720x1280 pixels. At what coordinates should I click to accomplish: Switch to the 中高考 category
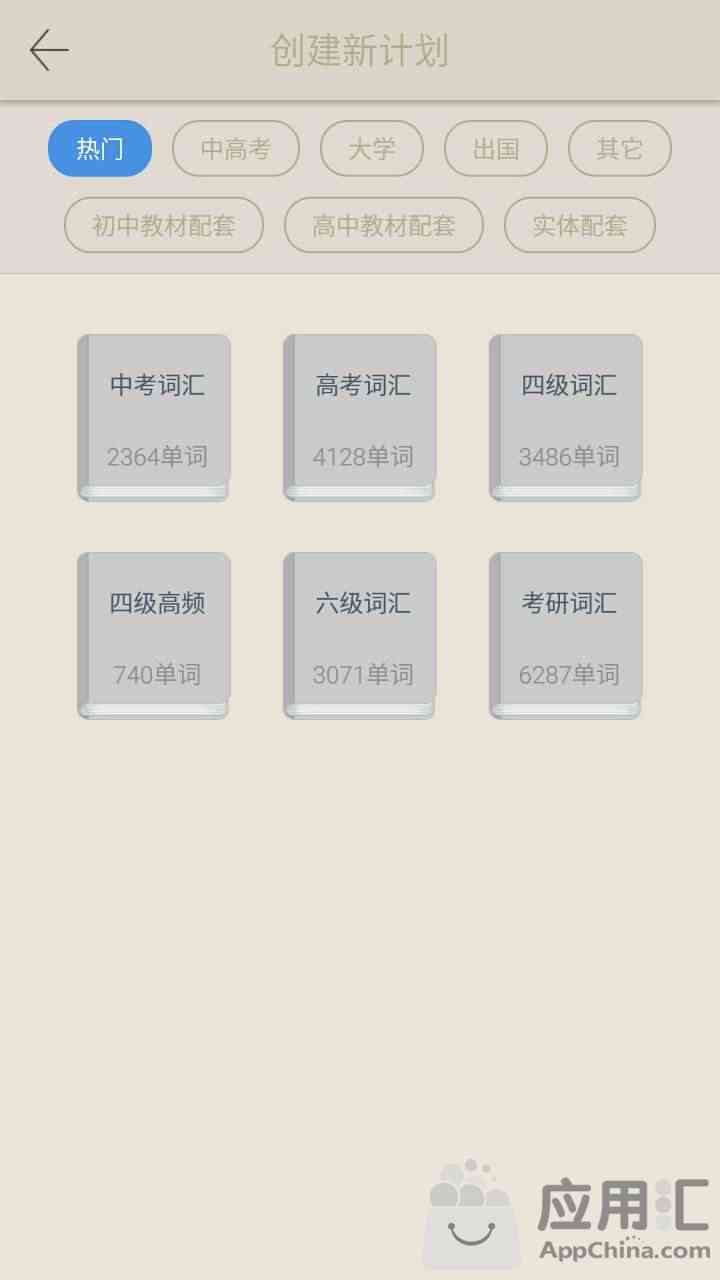click(236, 149)
